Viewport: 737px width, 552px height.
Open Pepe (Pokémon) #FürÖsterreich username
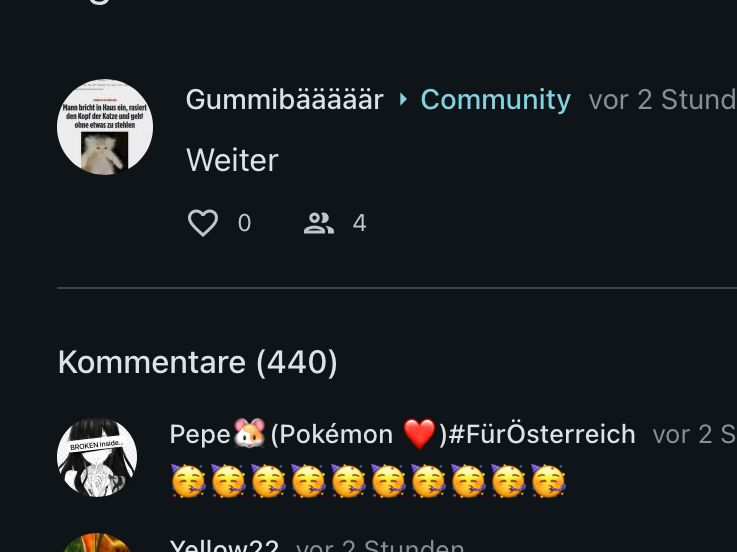(402, 434)
